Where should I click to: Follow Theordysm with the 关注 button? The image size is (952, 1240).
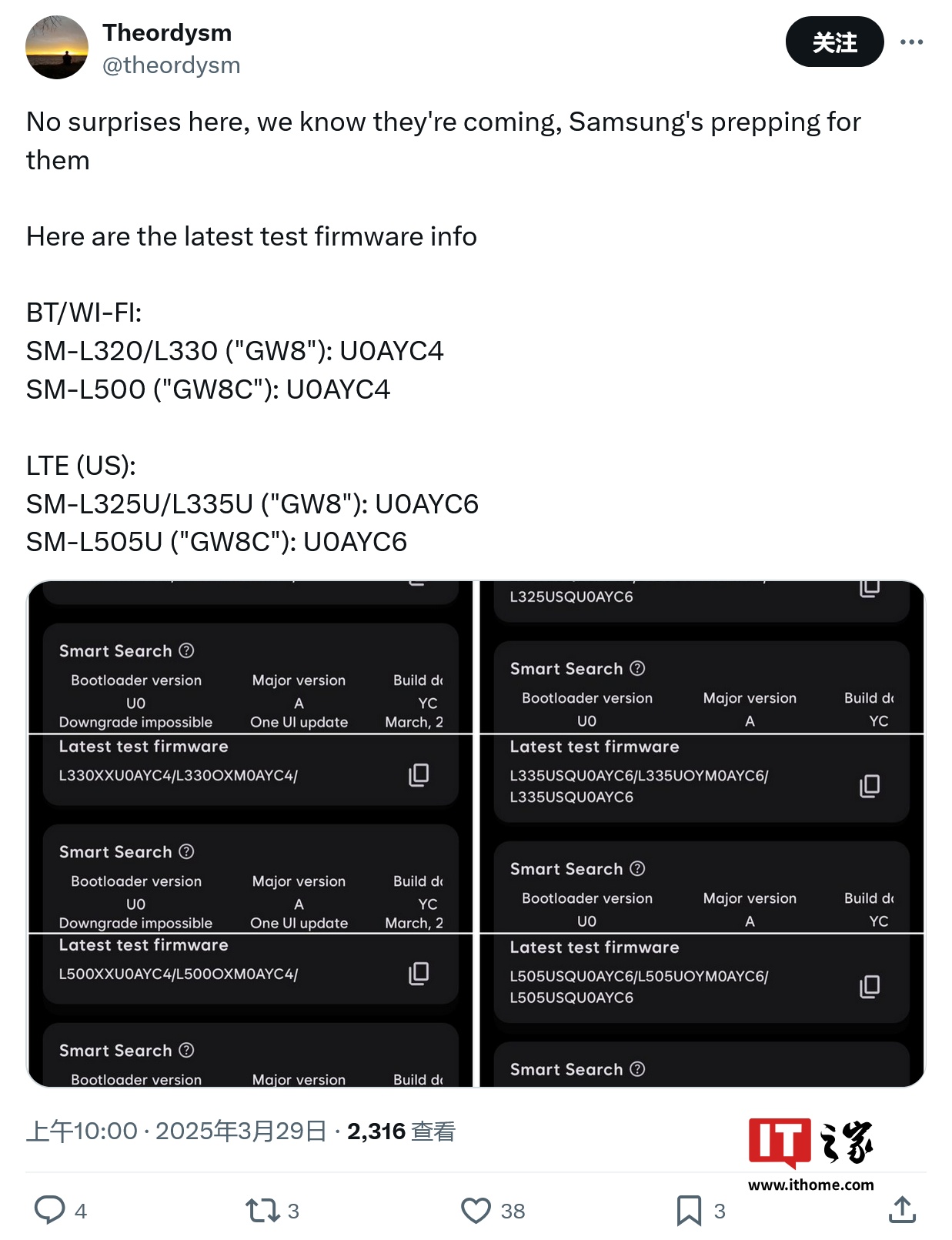pos(834,42)
